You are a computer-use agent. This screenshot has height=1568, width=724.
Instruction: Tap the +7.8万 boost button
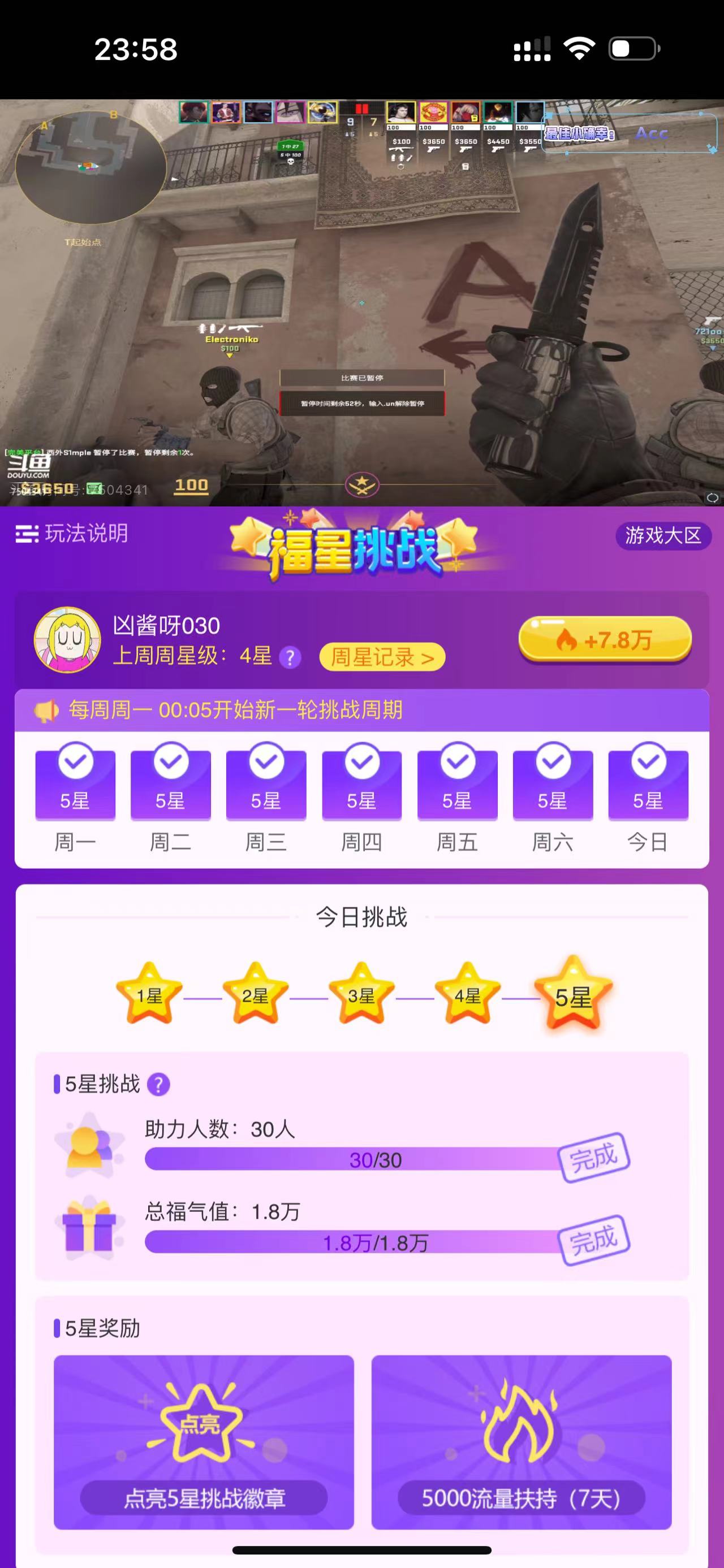(605, 639)
